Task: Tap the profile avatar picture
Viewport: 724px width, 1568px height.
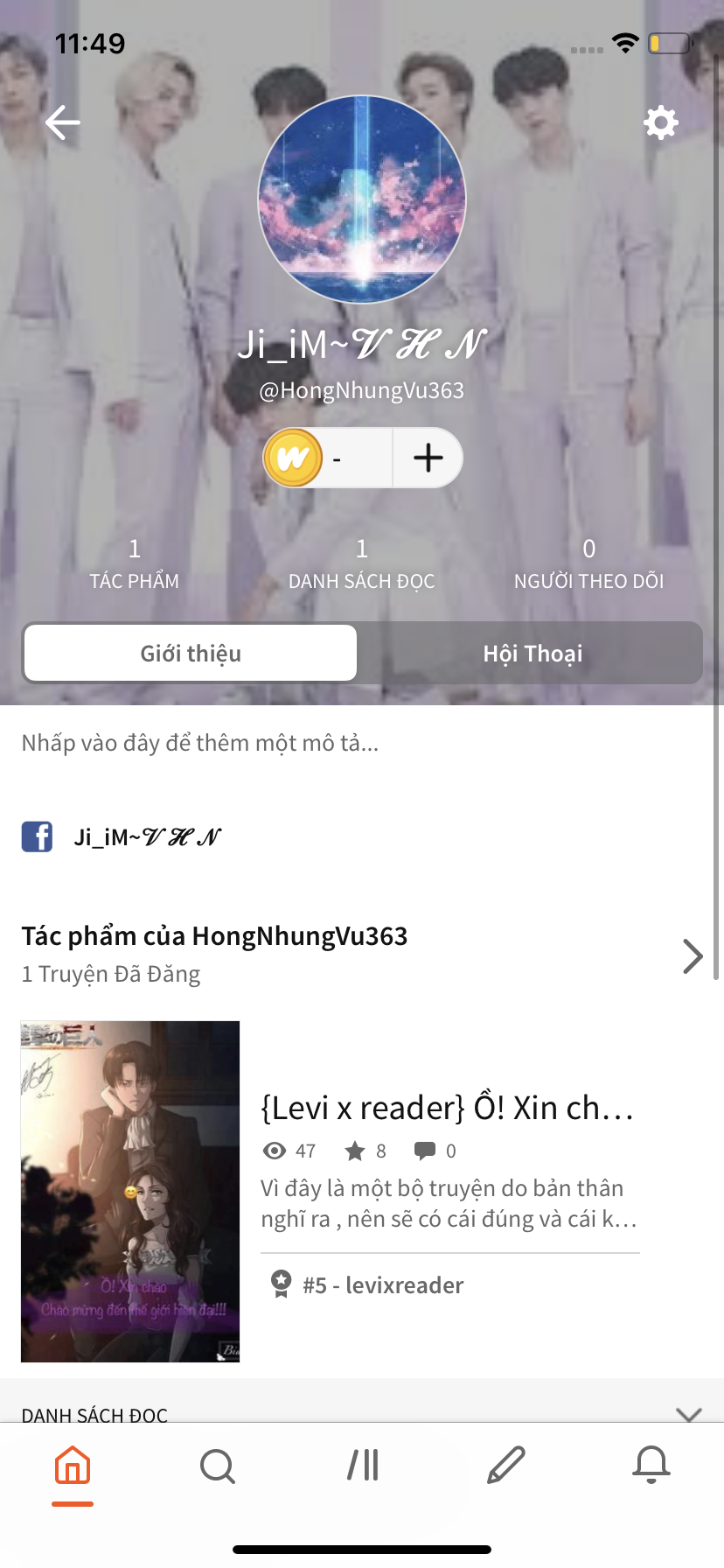Action: (x=362, y=199)
